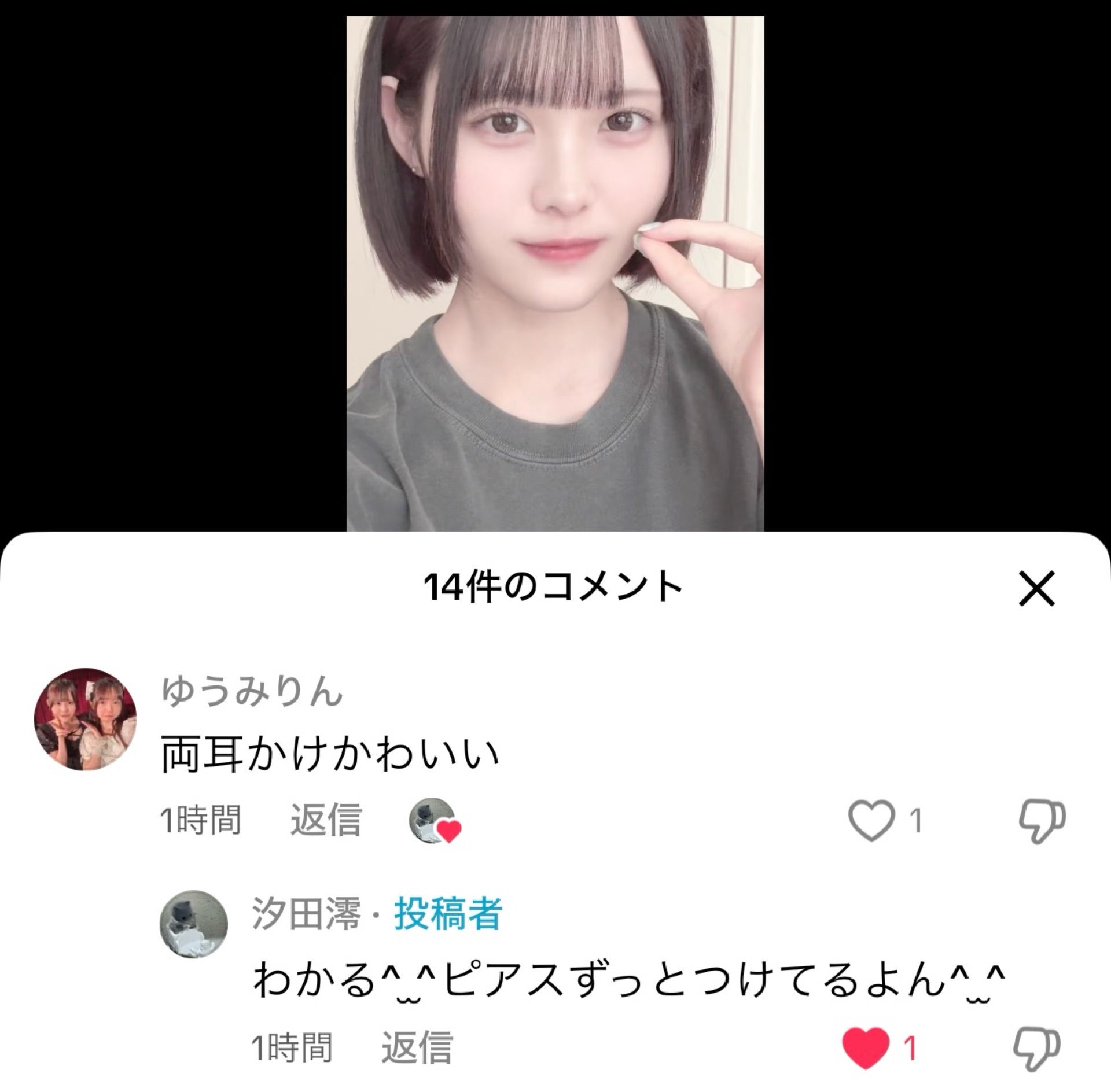This screenshot has height=1092, width=1111.
Task: Dislike ゆうみりん's comment
Action: pyautogui.click(x=1042, y=821)
